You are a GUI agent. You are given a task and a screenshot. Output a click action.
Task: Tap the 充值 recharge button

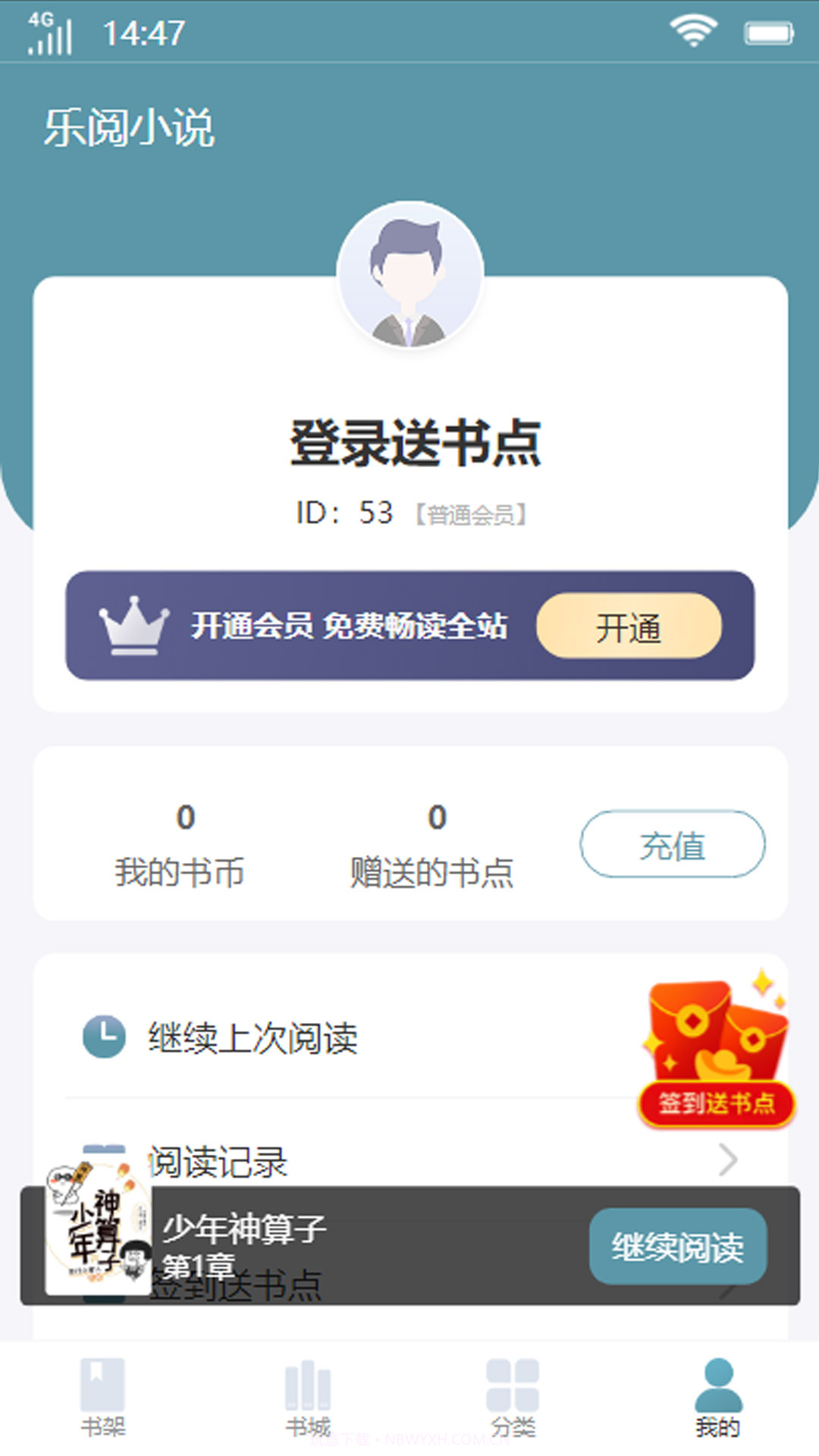(x=672, y=845)
